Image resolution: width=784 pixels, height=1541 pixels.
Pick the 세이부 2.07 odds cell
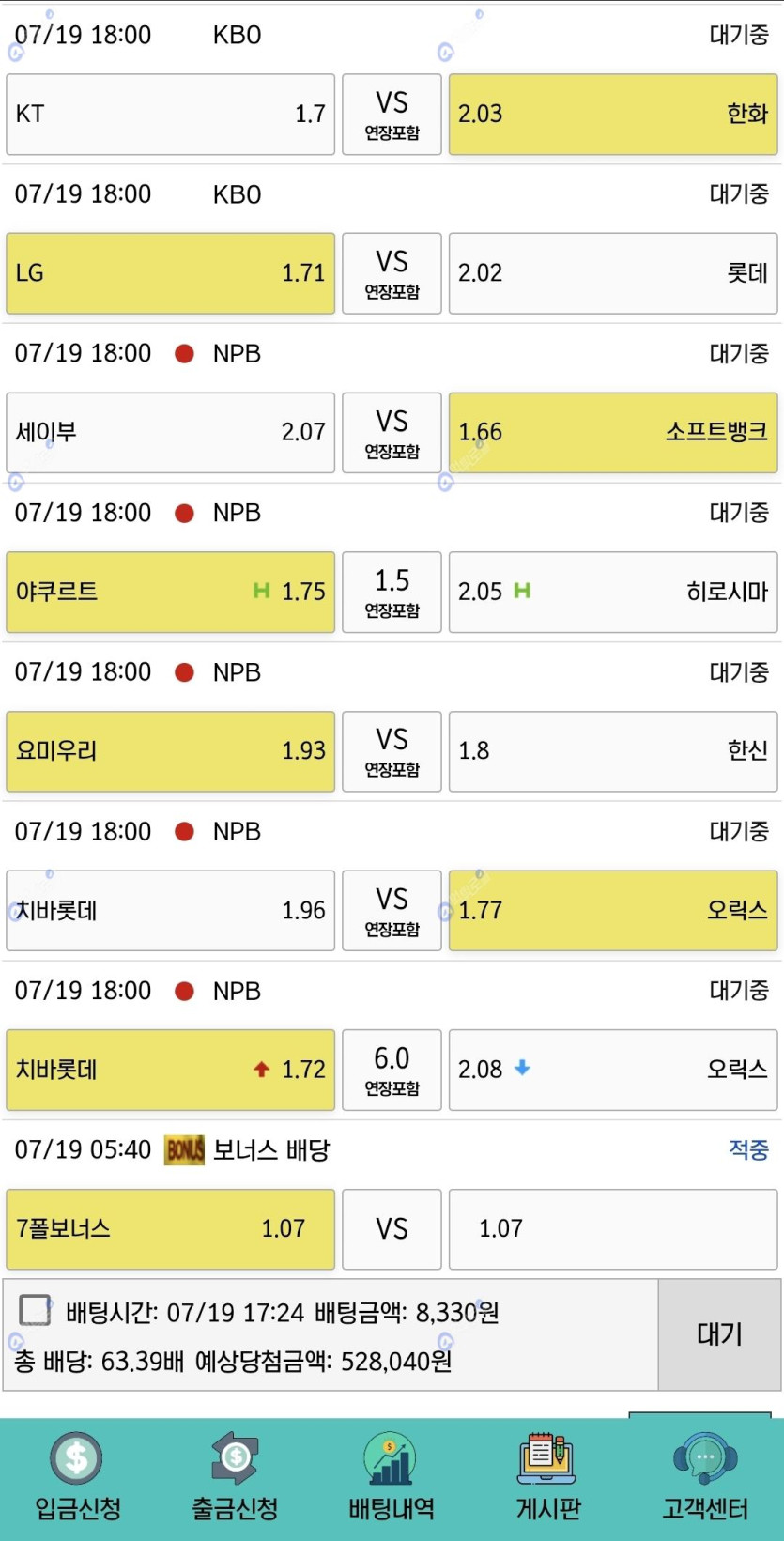(171, 433)
